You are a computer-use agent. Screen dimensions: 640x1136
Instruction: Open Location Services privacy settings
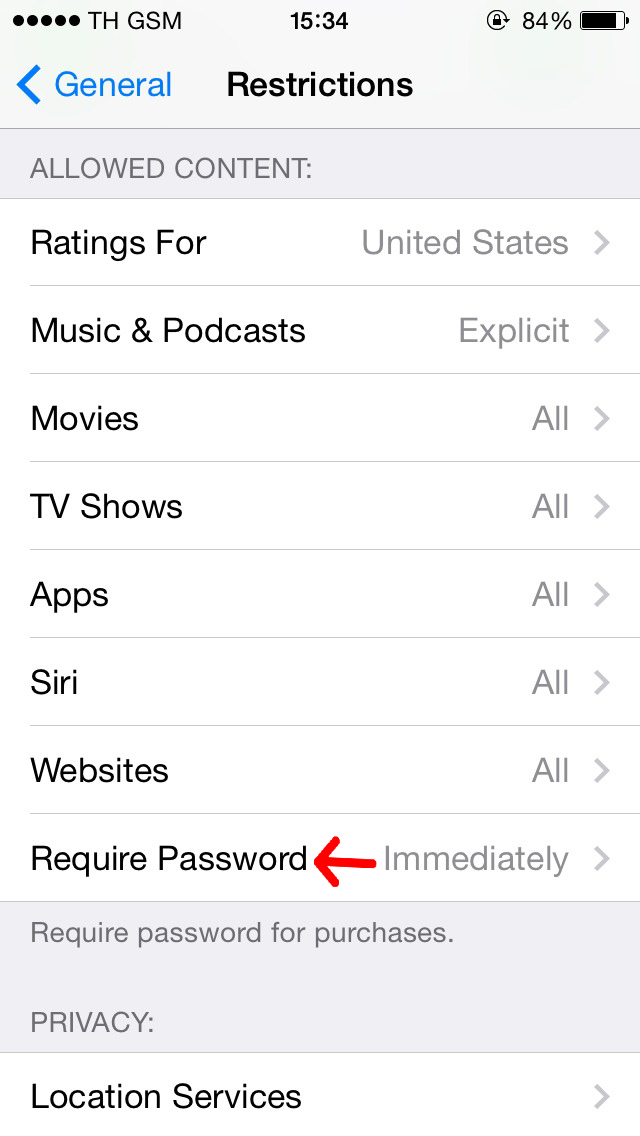pyautogui.click(x=320, y=1096)
